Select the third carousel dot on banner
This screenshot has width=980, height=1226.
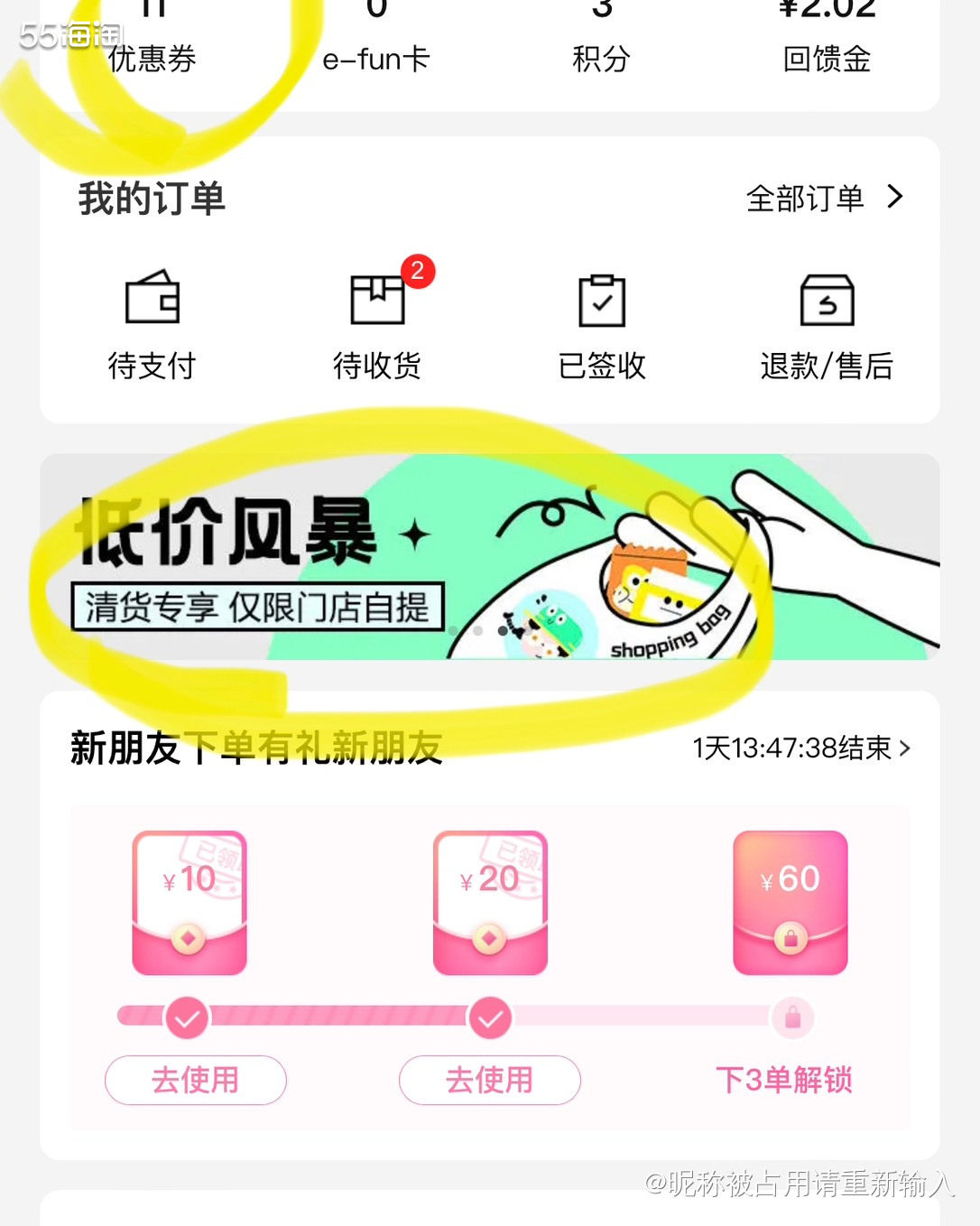click(x=503, y=630)
